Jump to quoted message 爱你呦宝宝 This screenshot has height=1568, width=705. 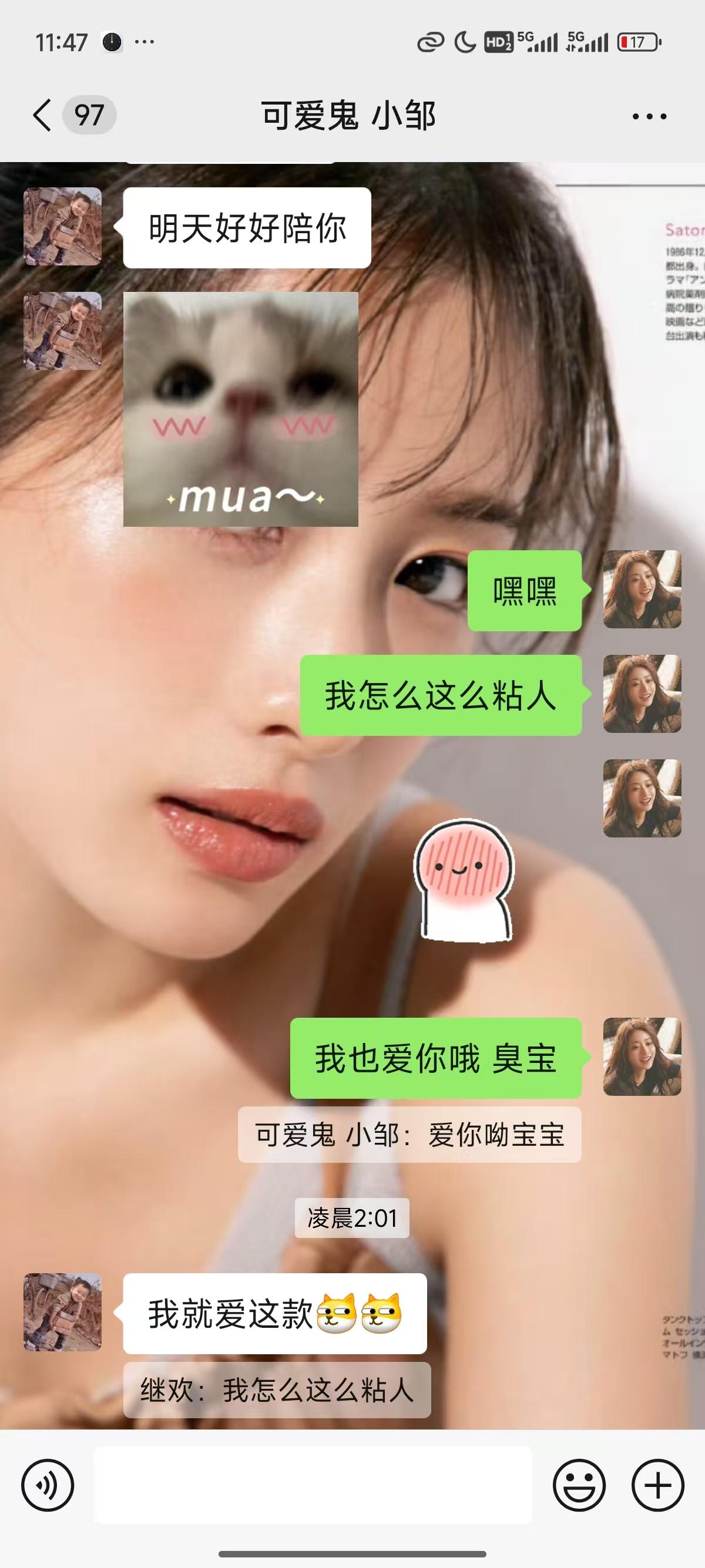point(409,1135)
